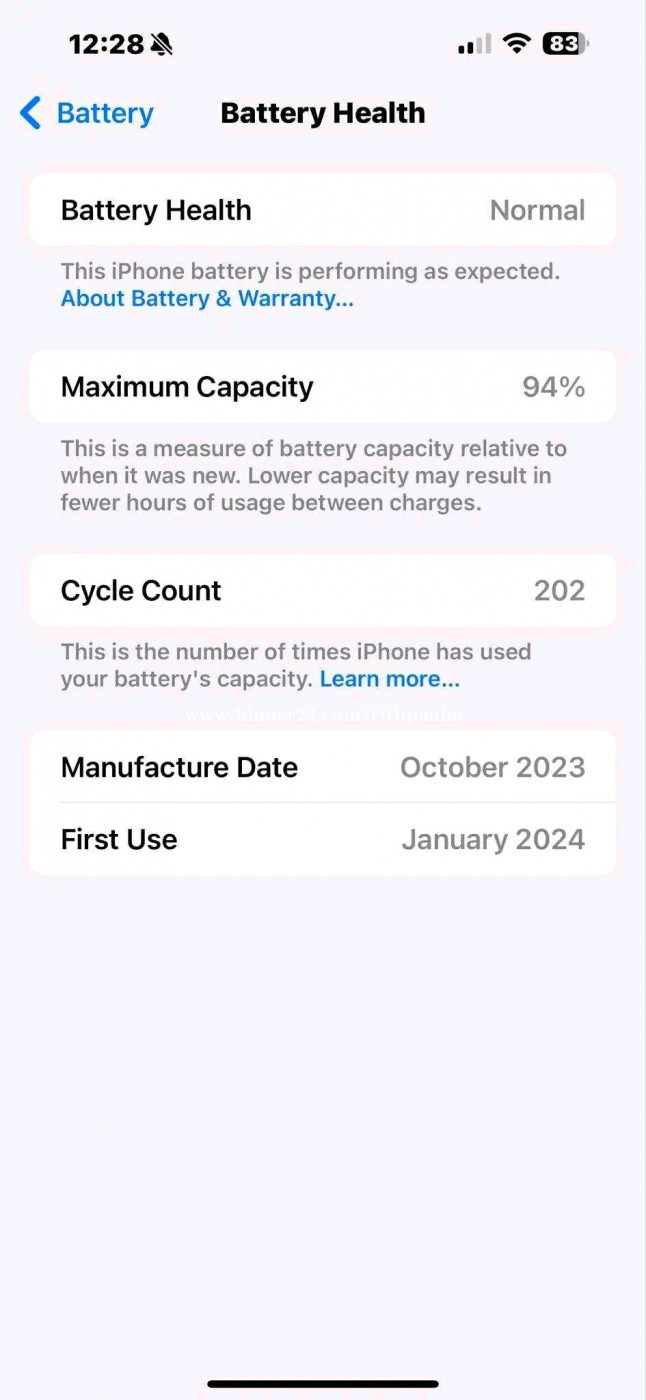This screenshot has height=1400, width=646.
Task: Open About Battery & Warranty link
Action: [x=207, y=298]
